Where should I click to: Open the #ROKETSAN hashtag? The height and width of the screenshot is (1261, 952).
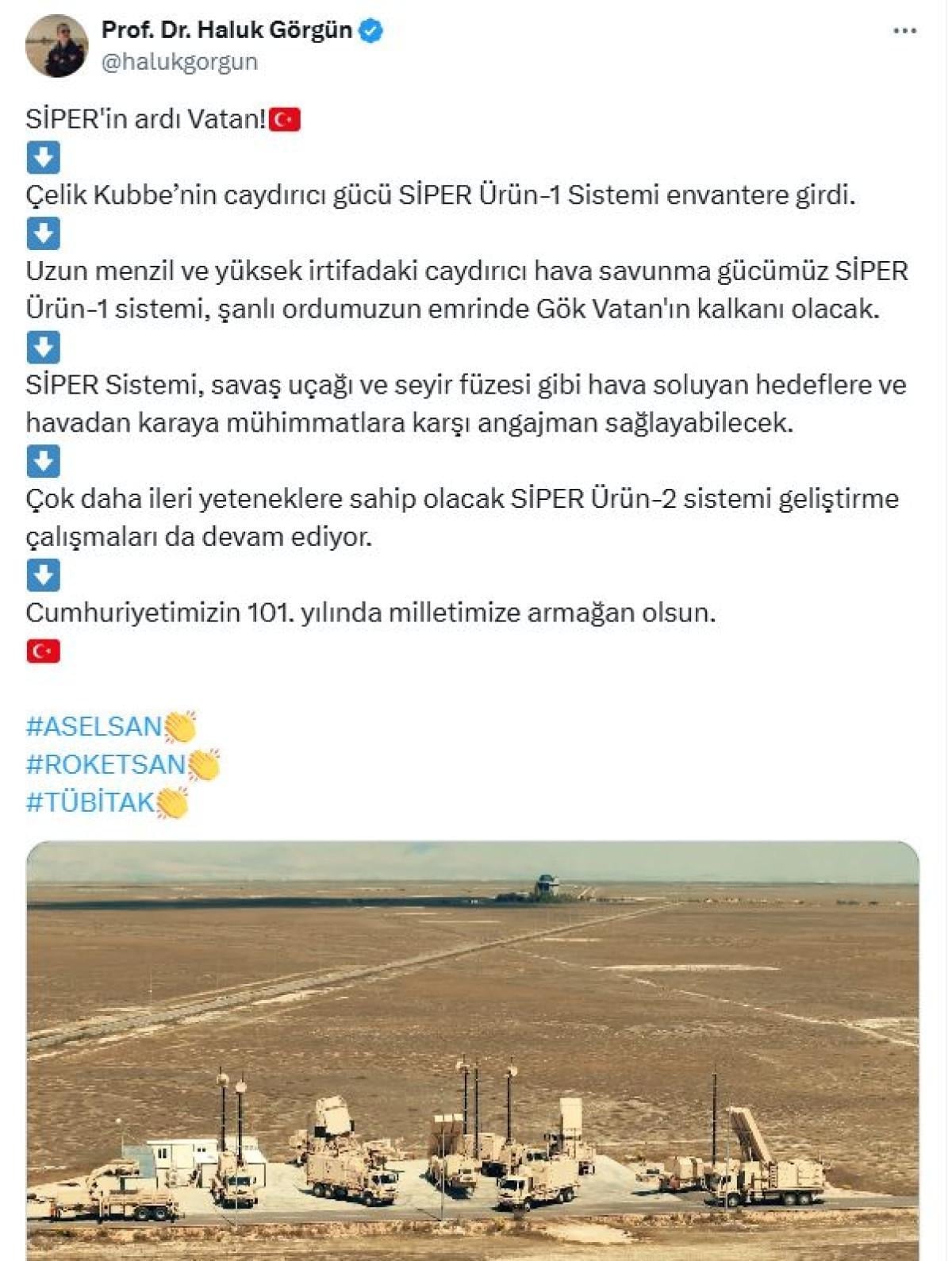(106, 764)
